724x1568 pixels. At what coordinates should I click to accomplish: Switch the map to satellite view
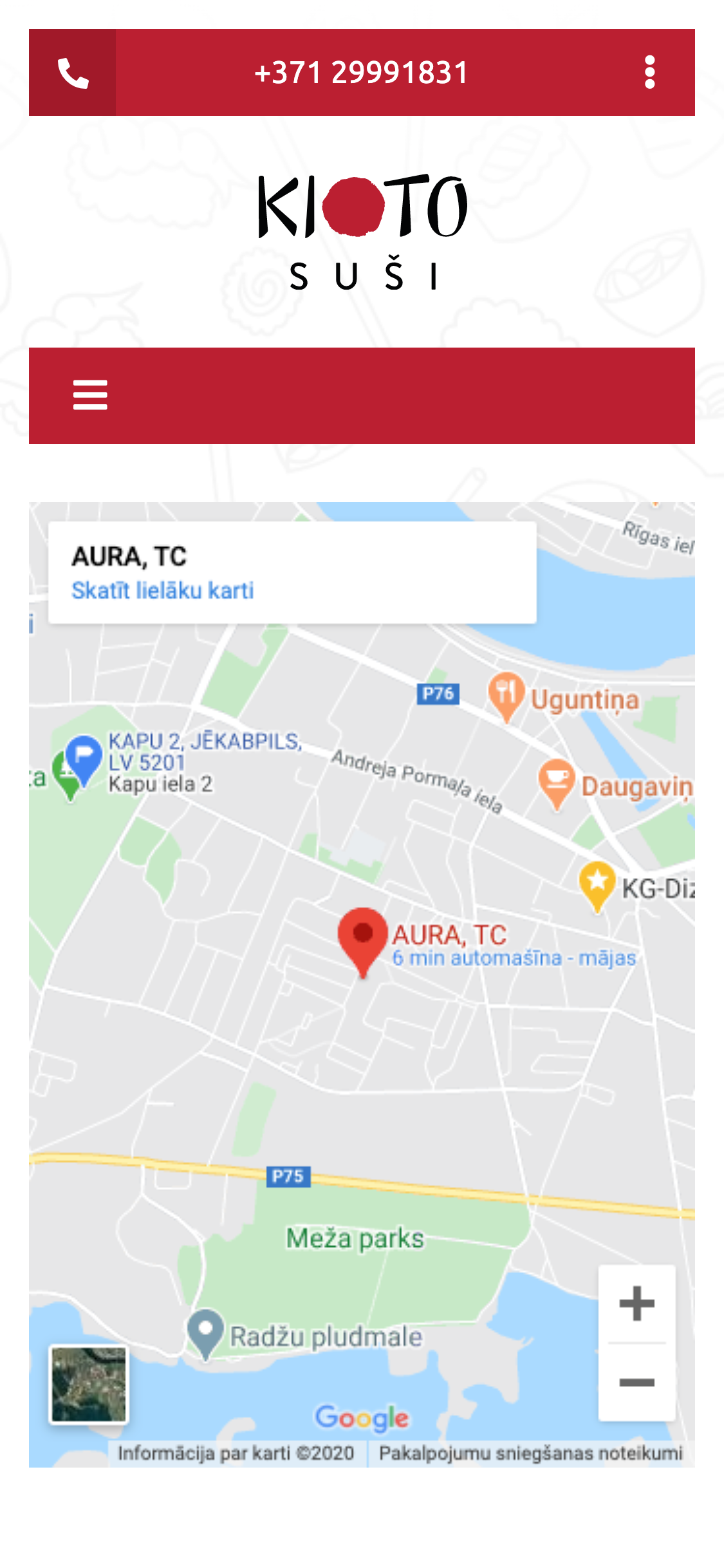[x=89, y=1384]
